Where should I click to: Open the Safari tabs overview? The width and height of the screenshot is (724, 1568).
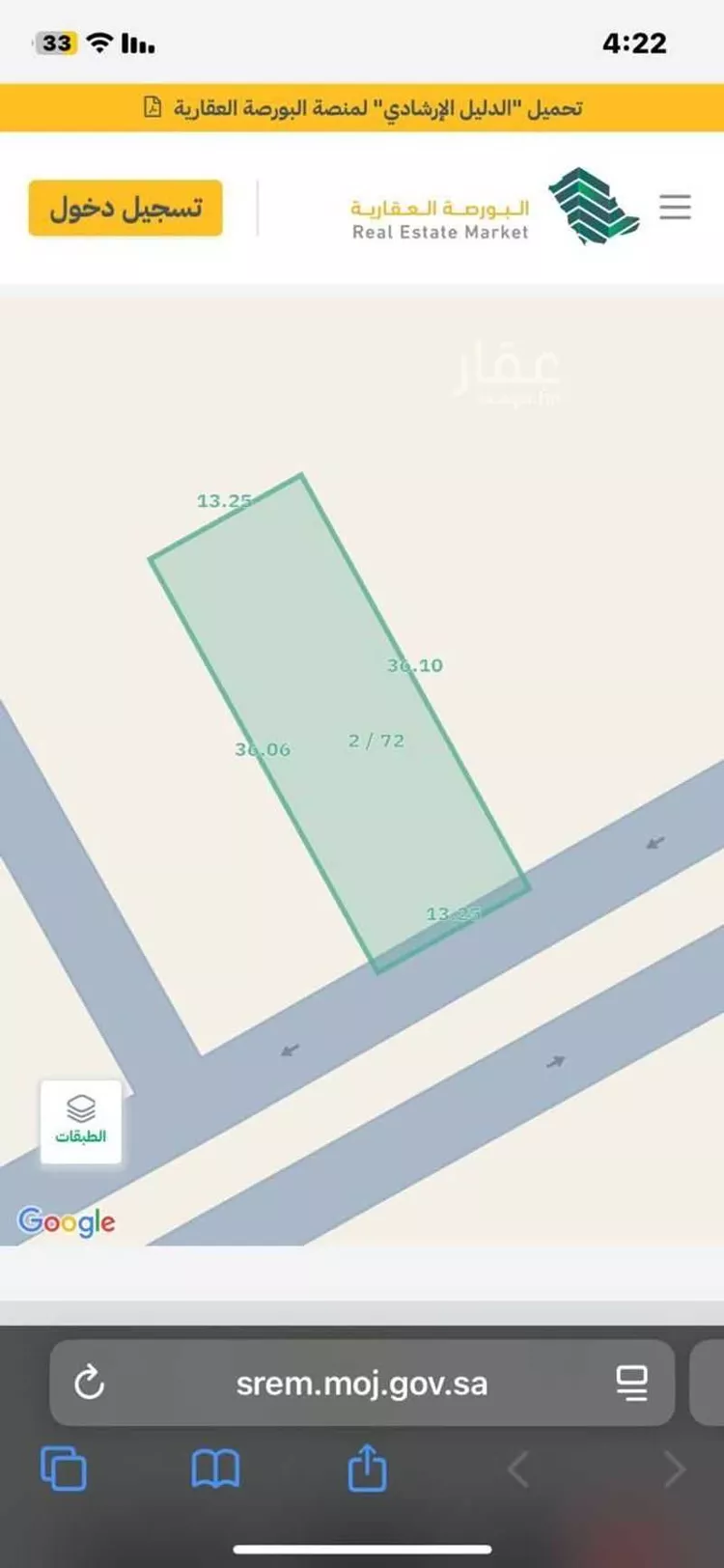click(x=64, y=1469)
